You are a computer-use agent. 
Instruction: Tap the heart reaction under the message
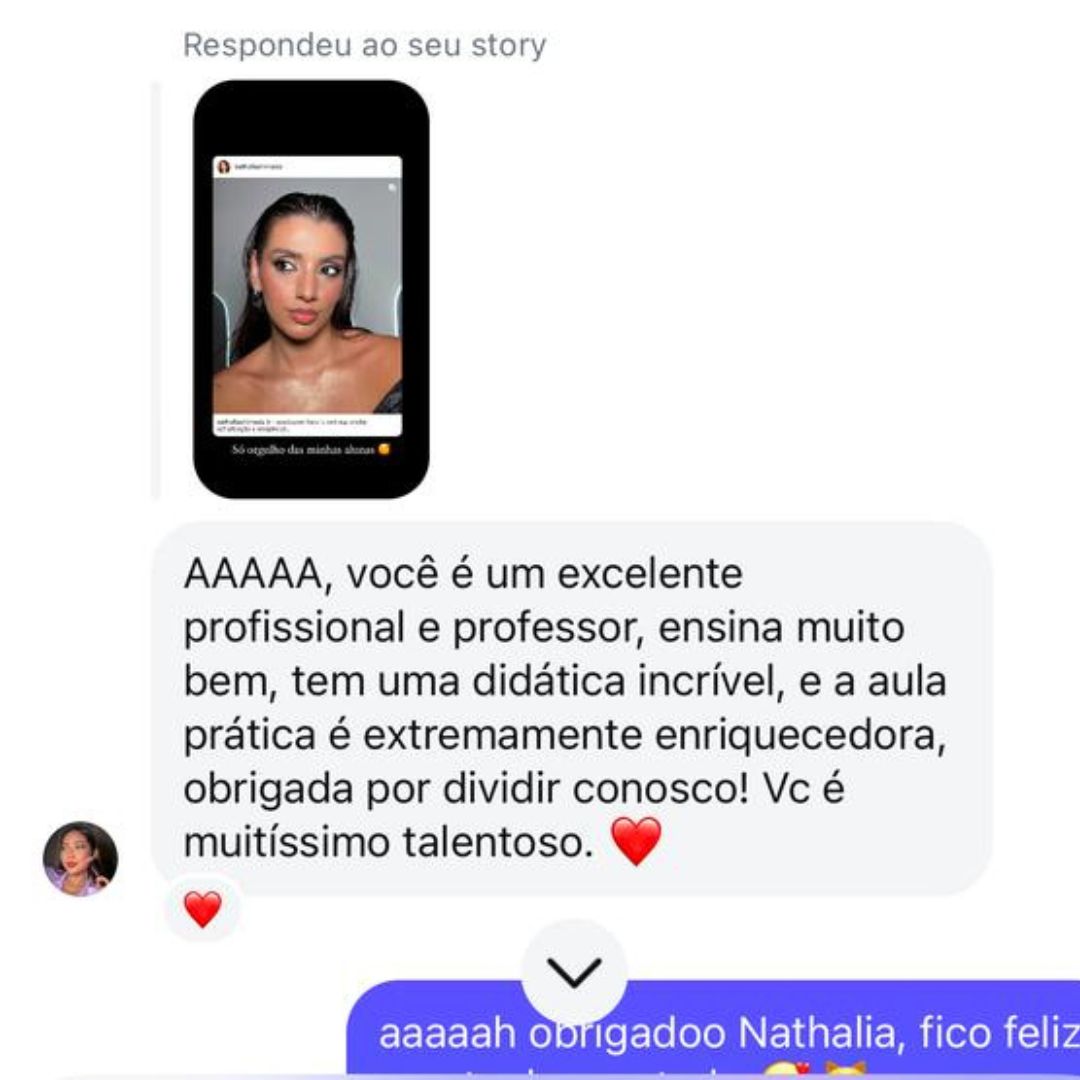click(203, 909)
